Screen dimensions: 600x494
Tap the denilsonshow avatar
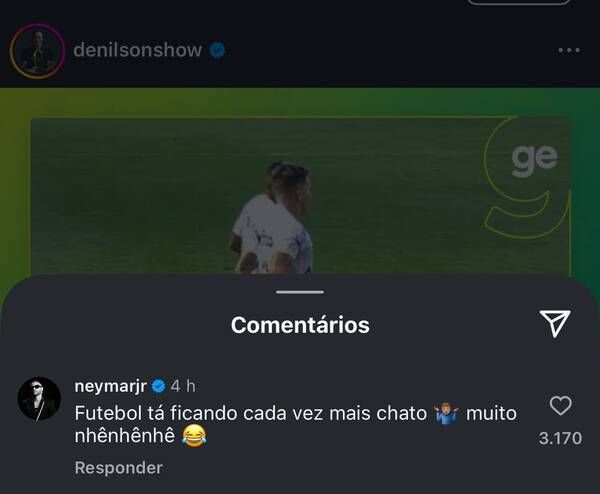click(x=39, y=50)
